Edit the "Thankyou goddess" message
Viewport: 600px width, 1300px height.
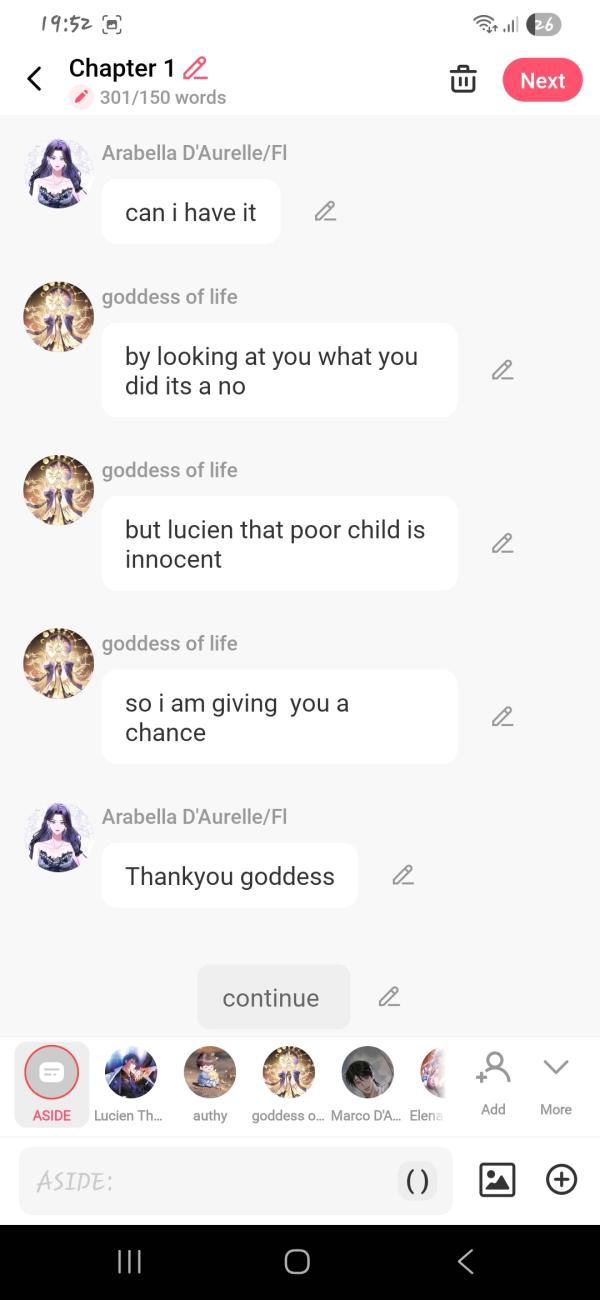[403, 875]
